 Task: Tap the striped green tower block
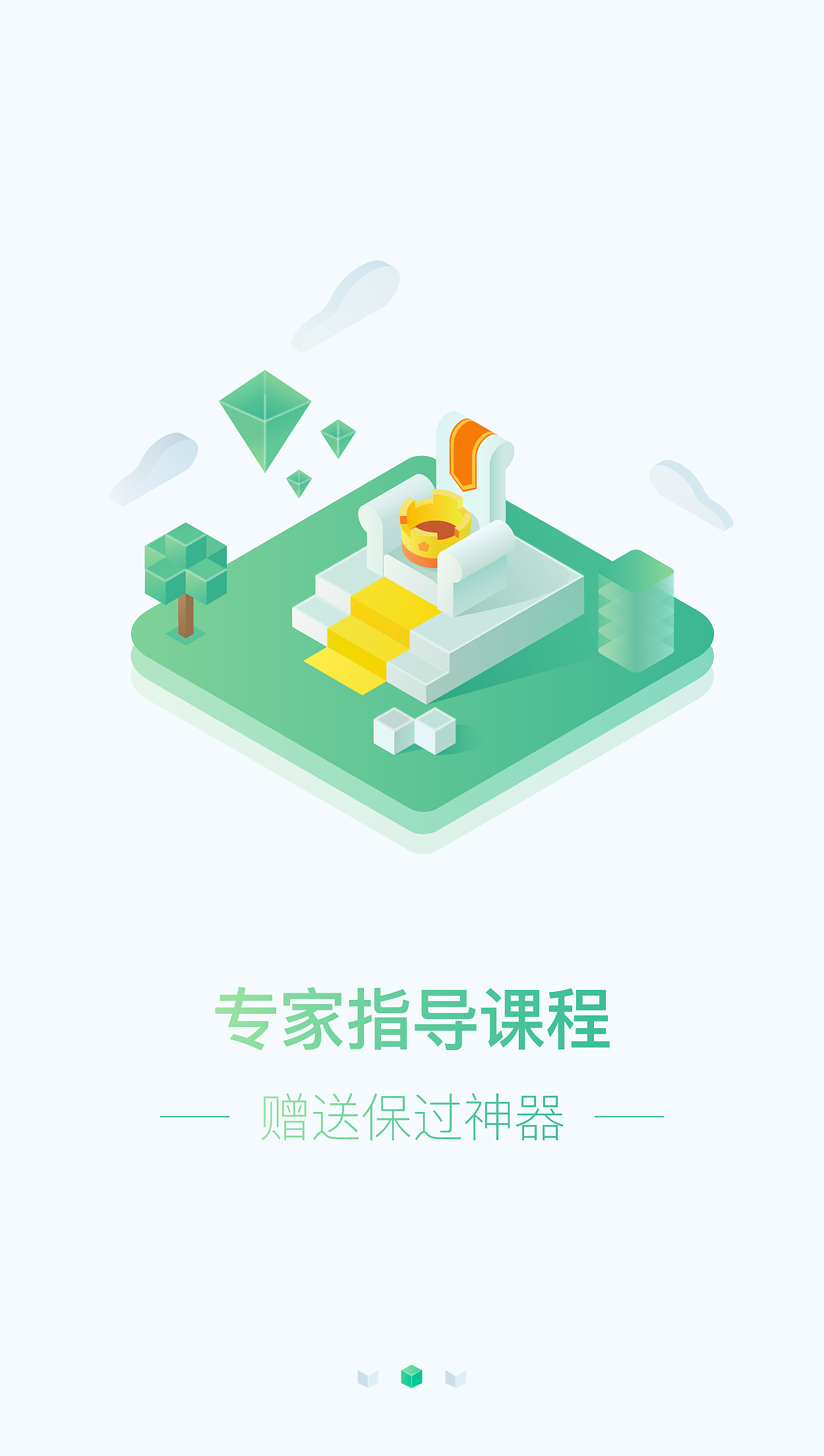click(636, 613)
